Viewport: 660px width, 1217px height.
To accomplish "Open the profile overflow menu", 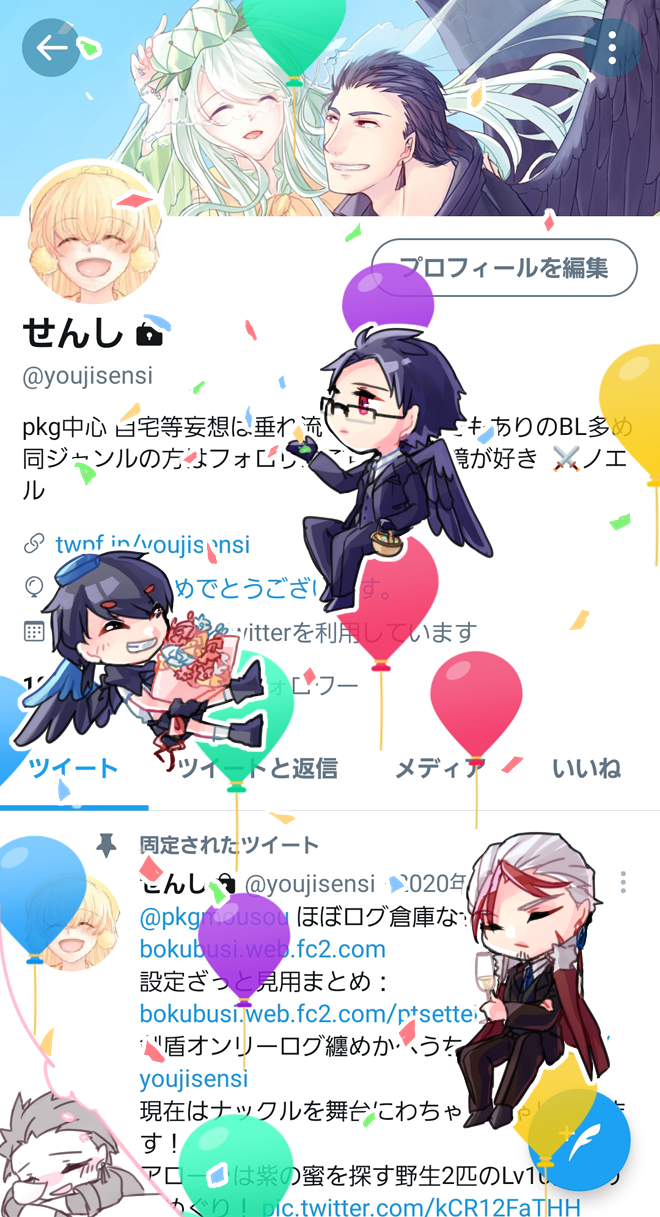I will click(x=611, y=47).
